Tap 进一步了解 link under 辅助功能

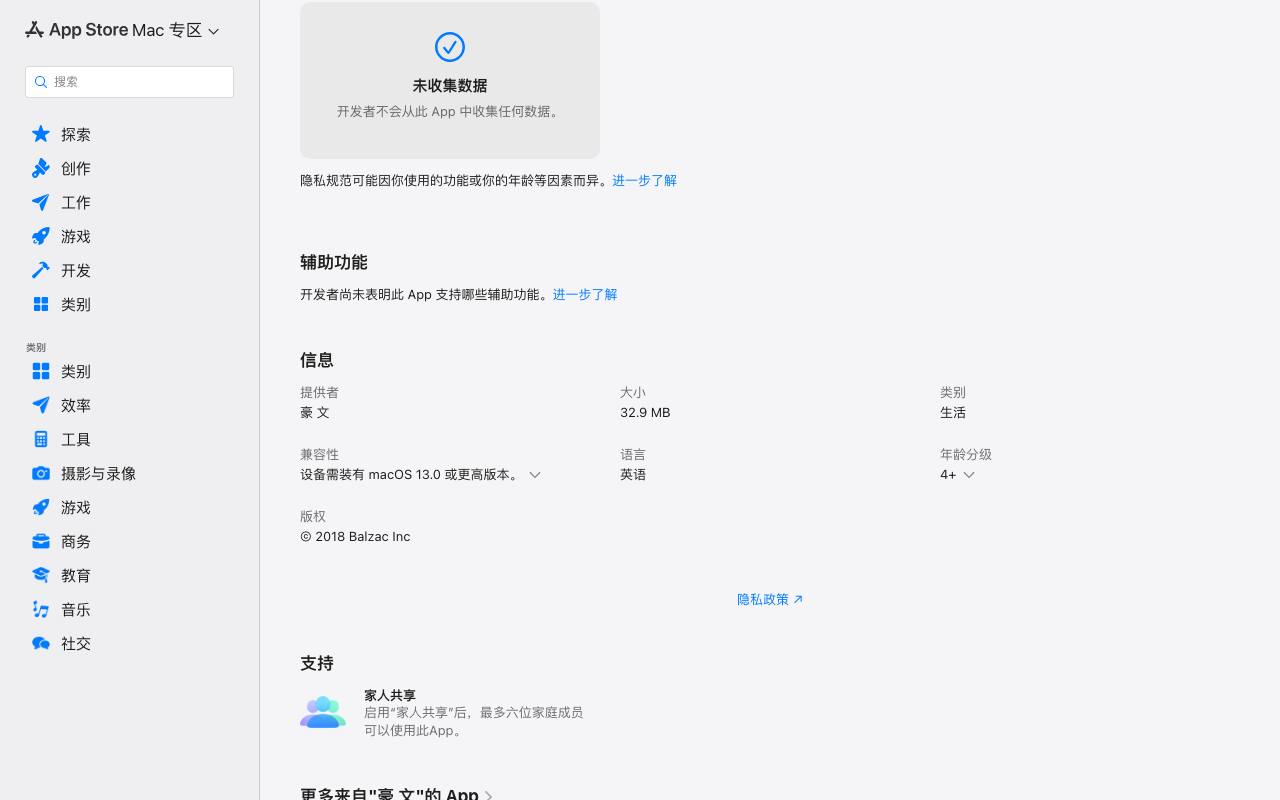585,294
